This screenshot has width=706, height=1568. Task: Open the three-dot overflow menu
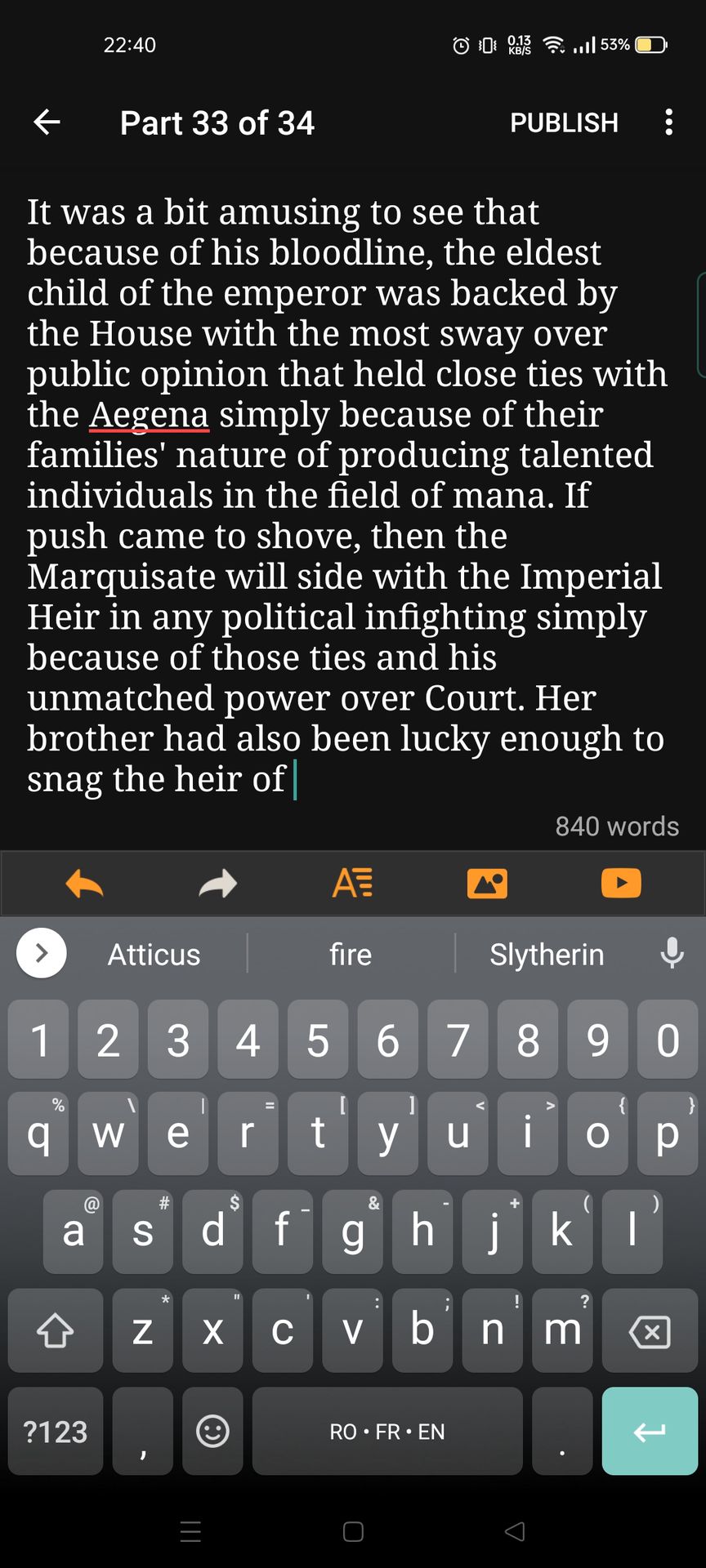click(x=668, y=122)
